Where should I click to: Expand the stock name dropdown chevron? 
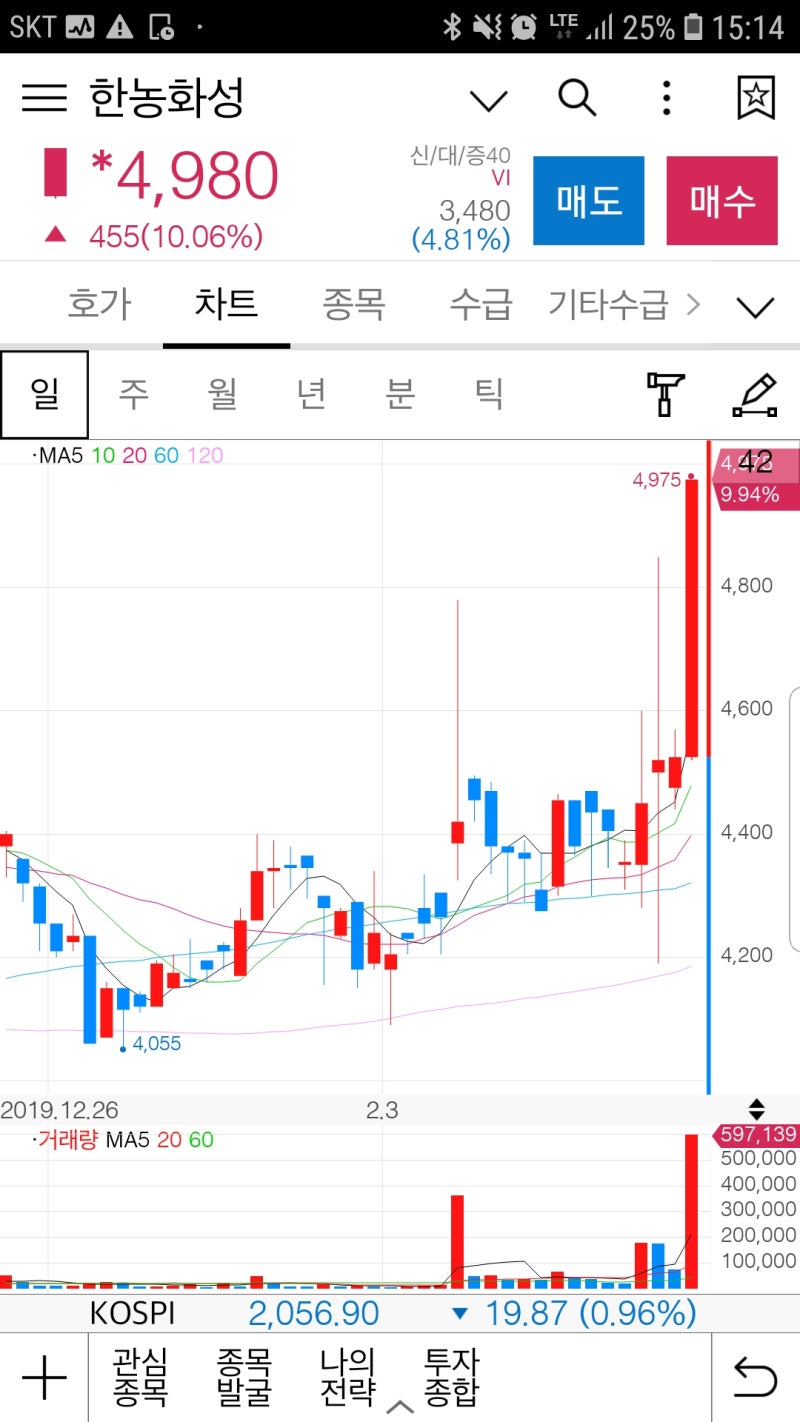coord(488,100)
